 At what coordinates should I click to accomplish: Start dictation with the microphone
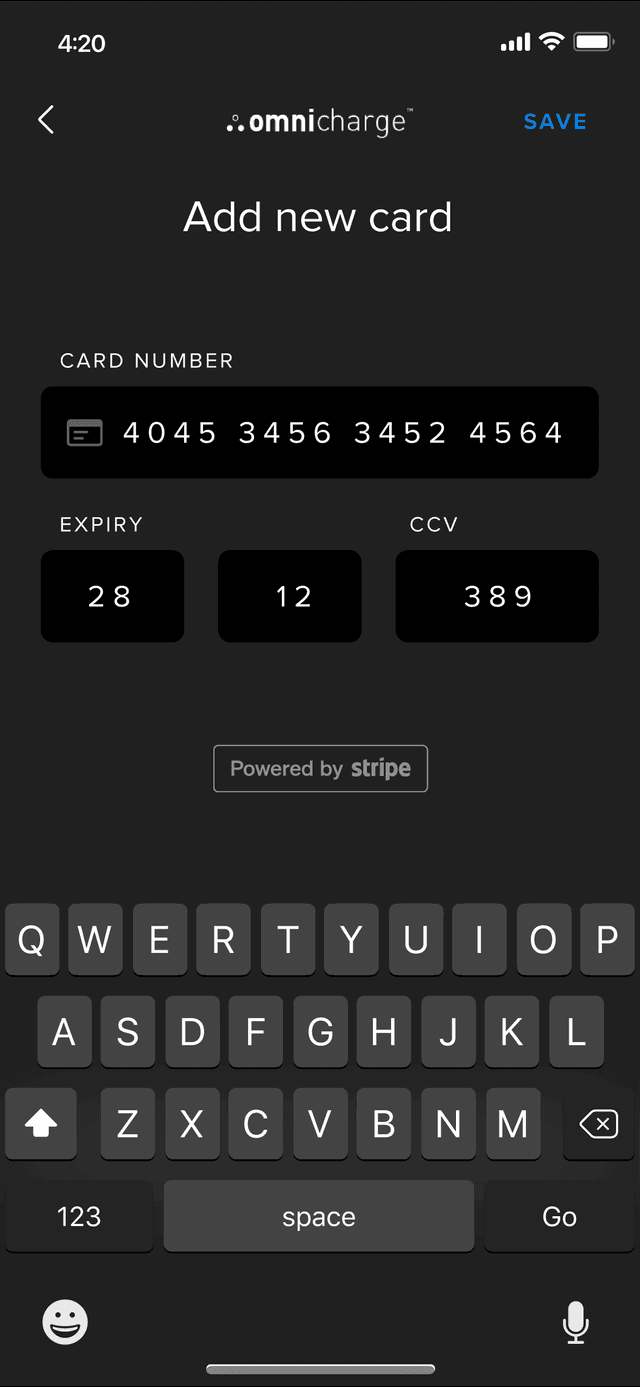click(575, 1322)
